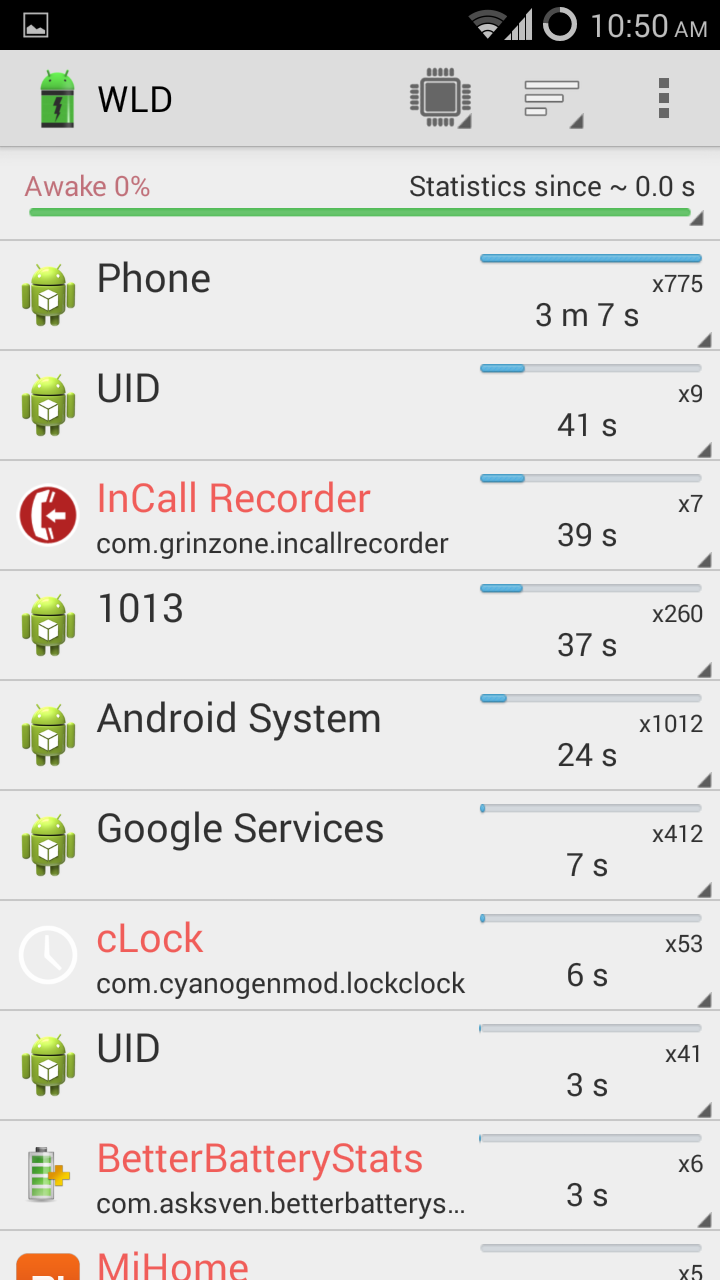Open the Phone wakelock entry
720x1280 pixels.
[360, 295]
